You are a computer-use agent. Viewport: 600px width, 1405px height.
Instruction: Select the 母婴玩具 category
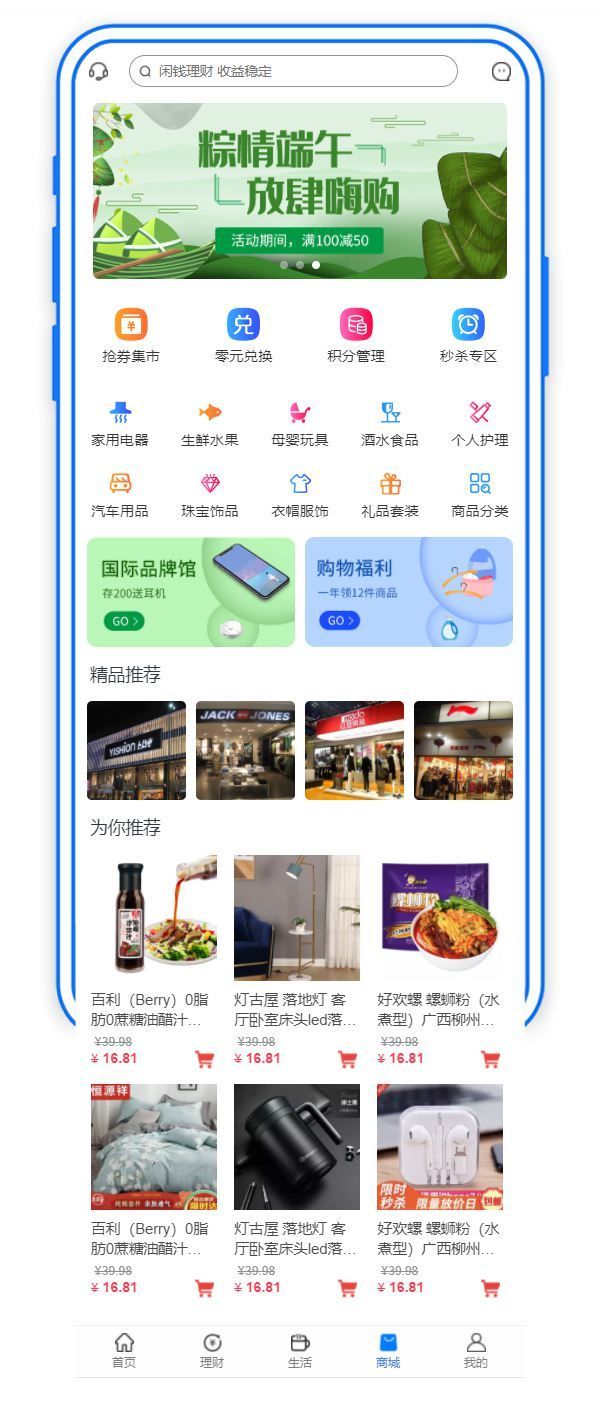[x=300, y=424]
